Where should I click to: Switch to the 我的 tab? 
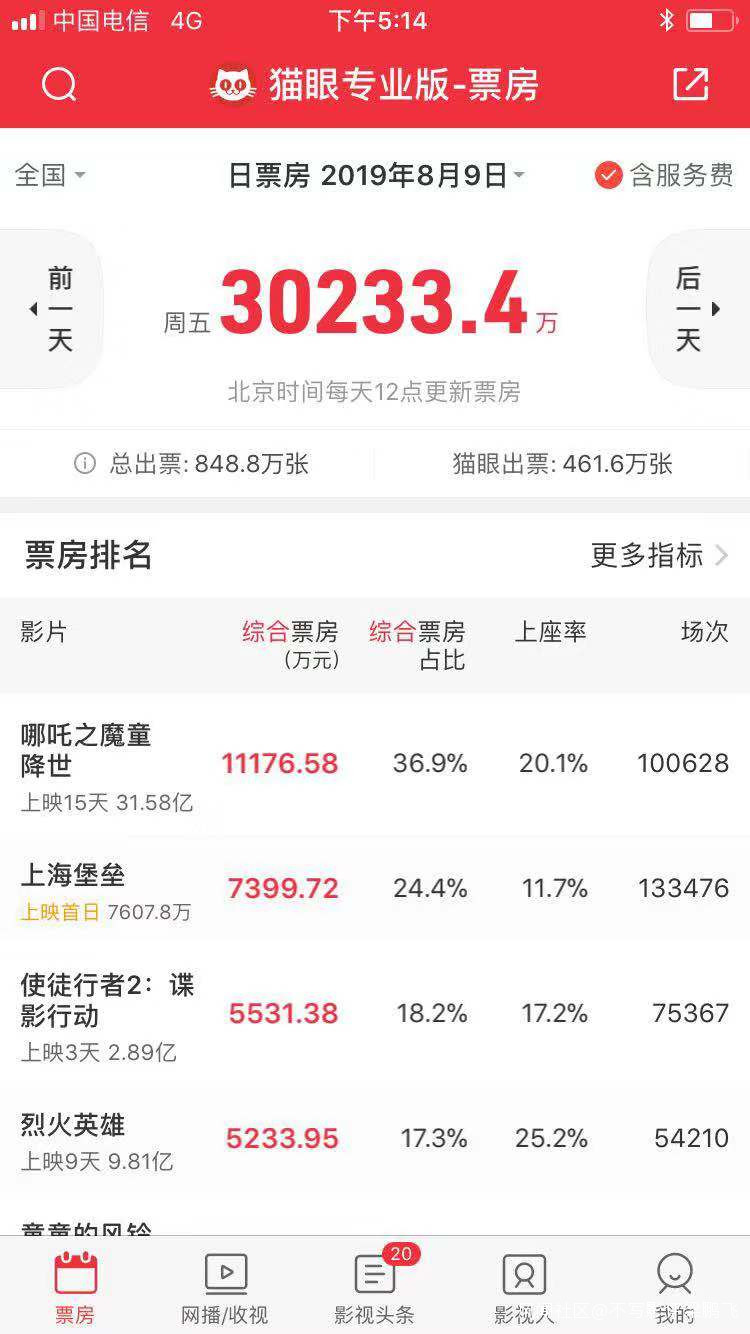[675, 1288]
